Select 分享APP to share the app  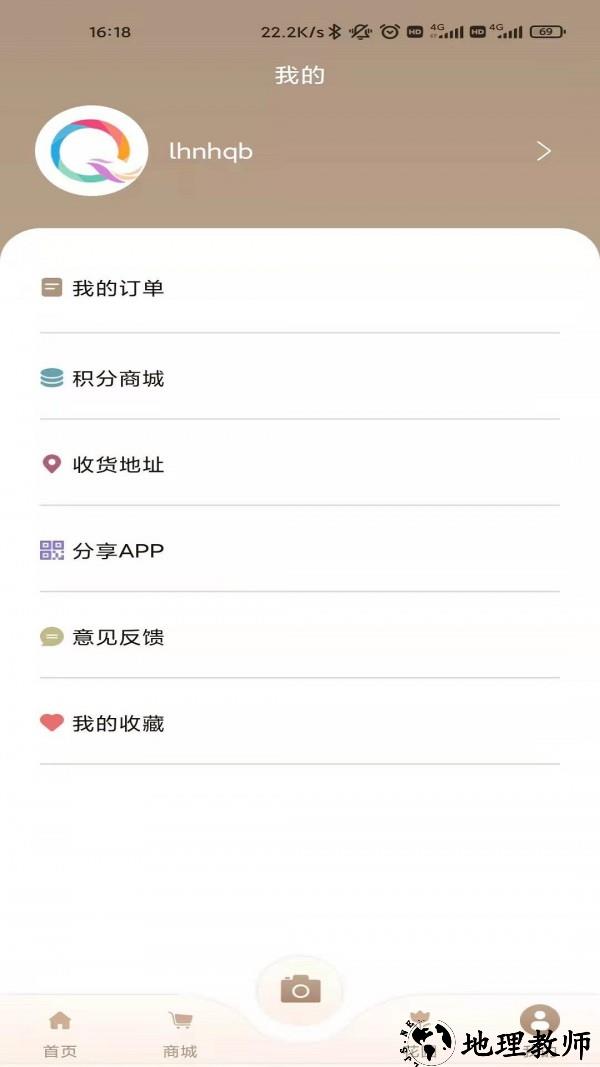118,550
